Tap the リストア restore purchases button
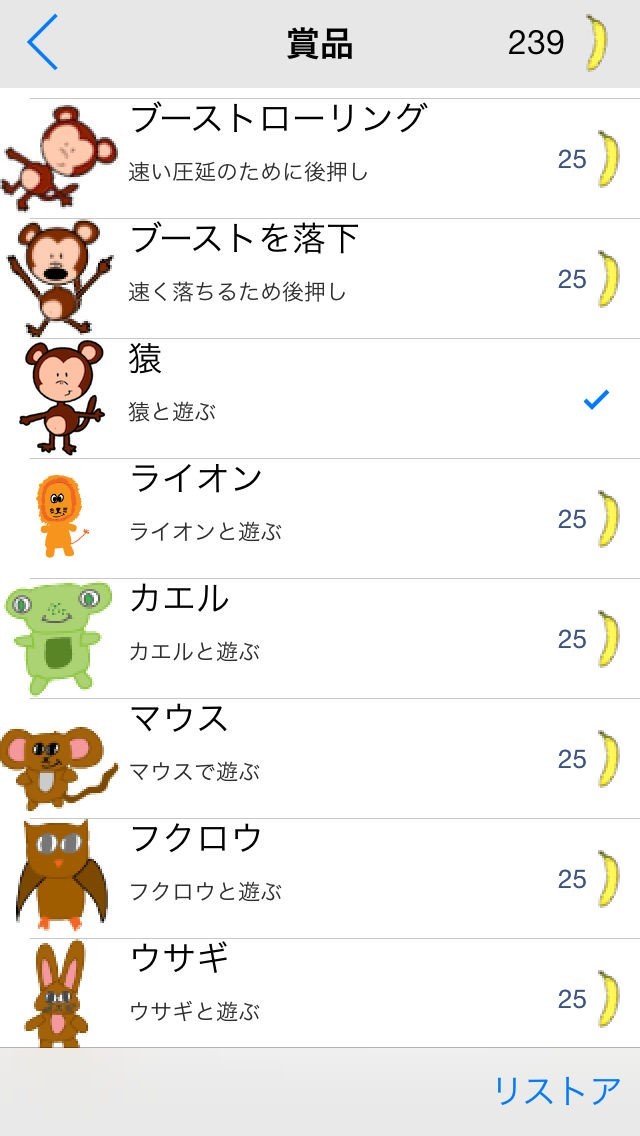Image resolution: width=640 pixels, height=1136 pixels. pos(557,1091)
